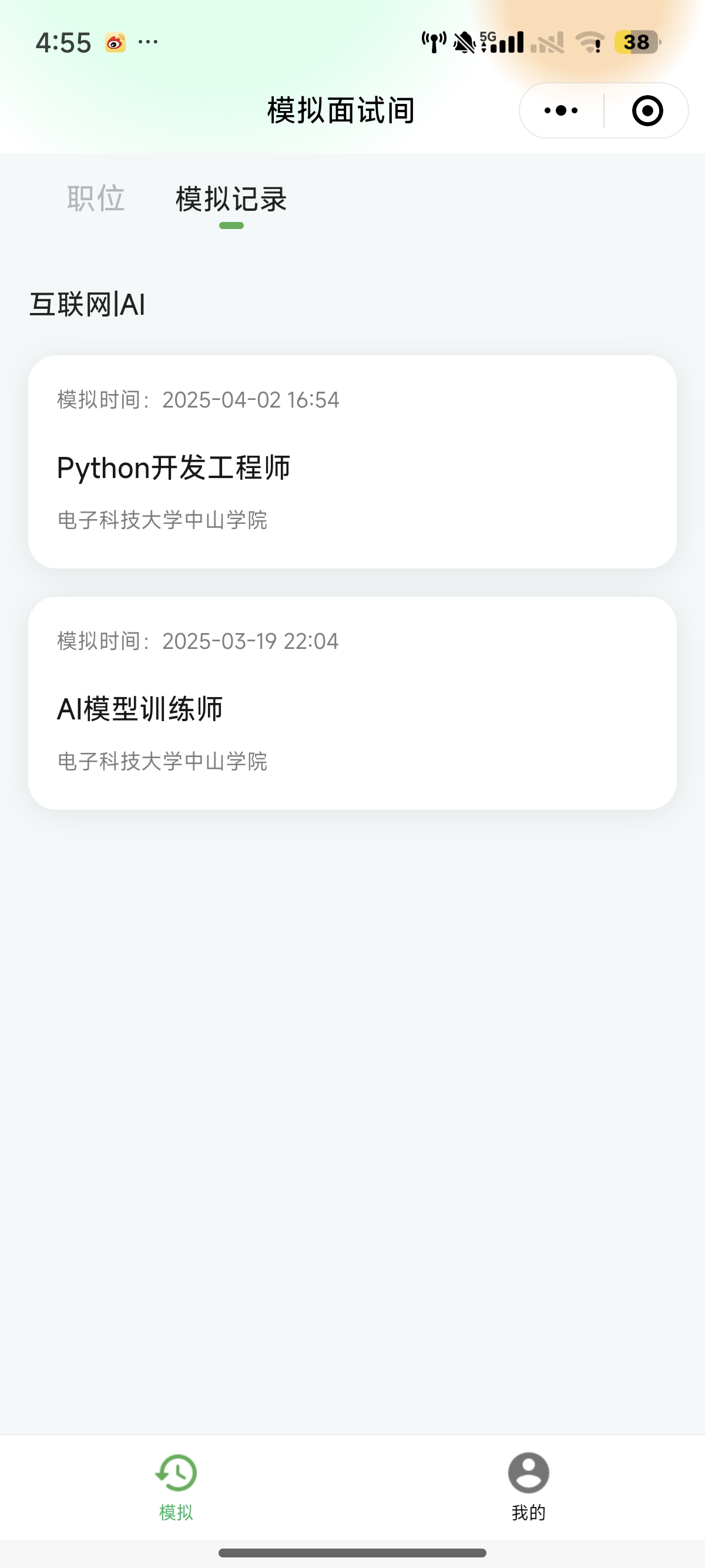
Task: Close the mini program via circle button
Action: tap(647, 111)
